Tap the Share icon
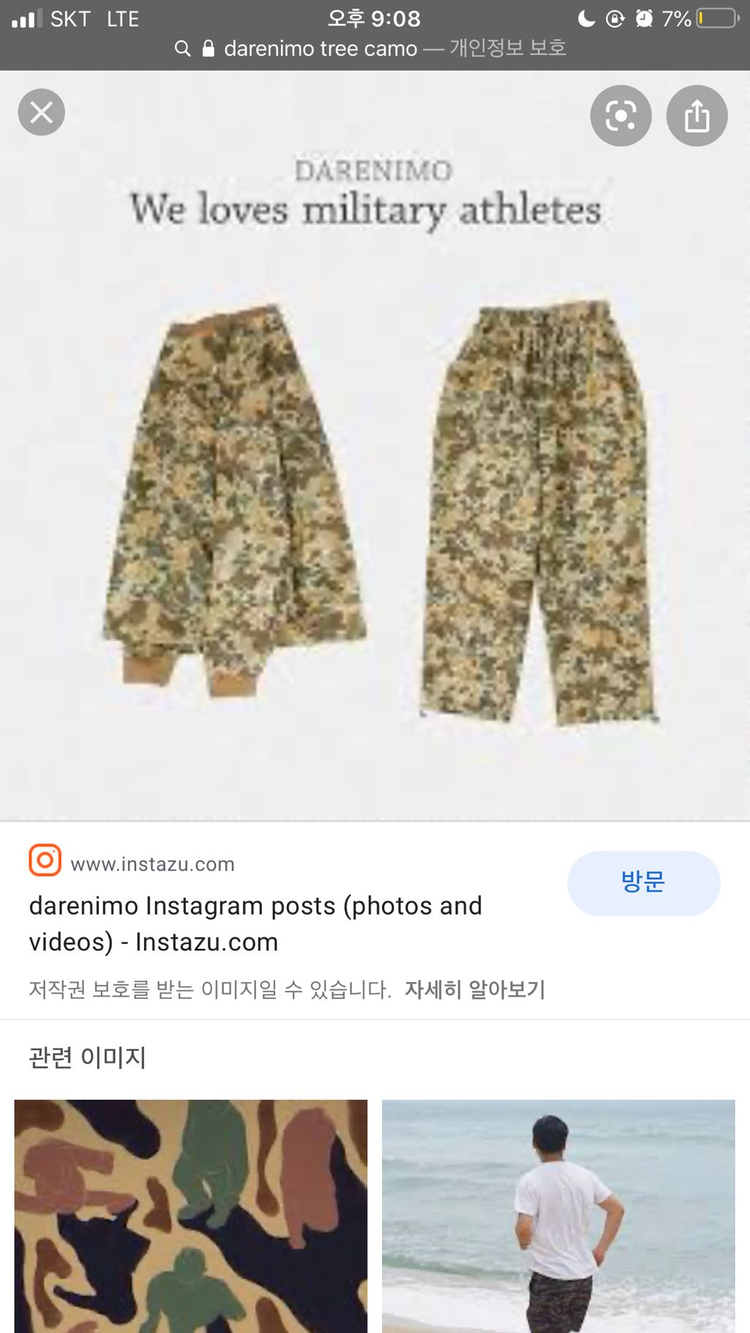 tap(697, 115)
